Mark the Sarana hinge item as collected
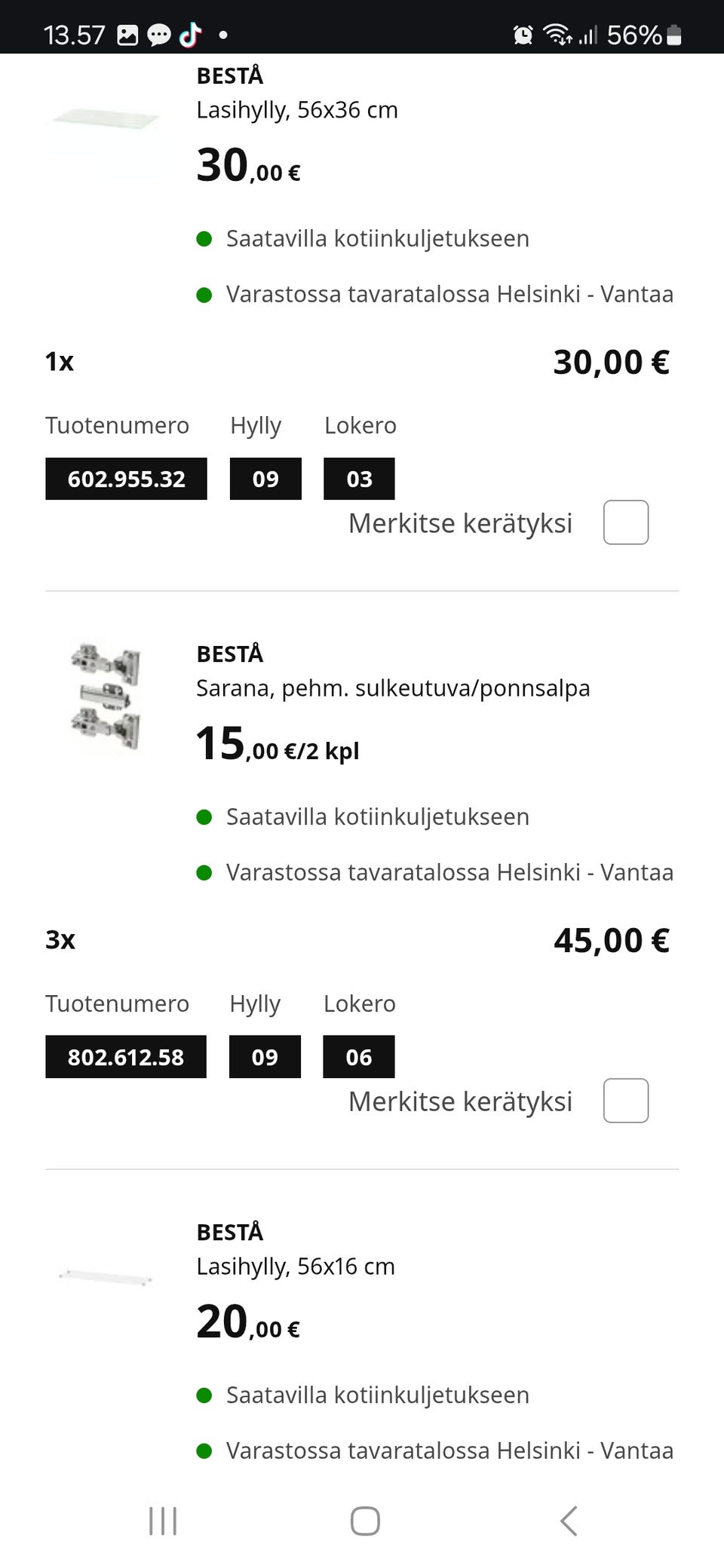The width and height of the screenshot is (724, 1568). (x=625, y=1101)
